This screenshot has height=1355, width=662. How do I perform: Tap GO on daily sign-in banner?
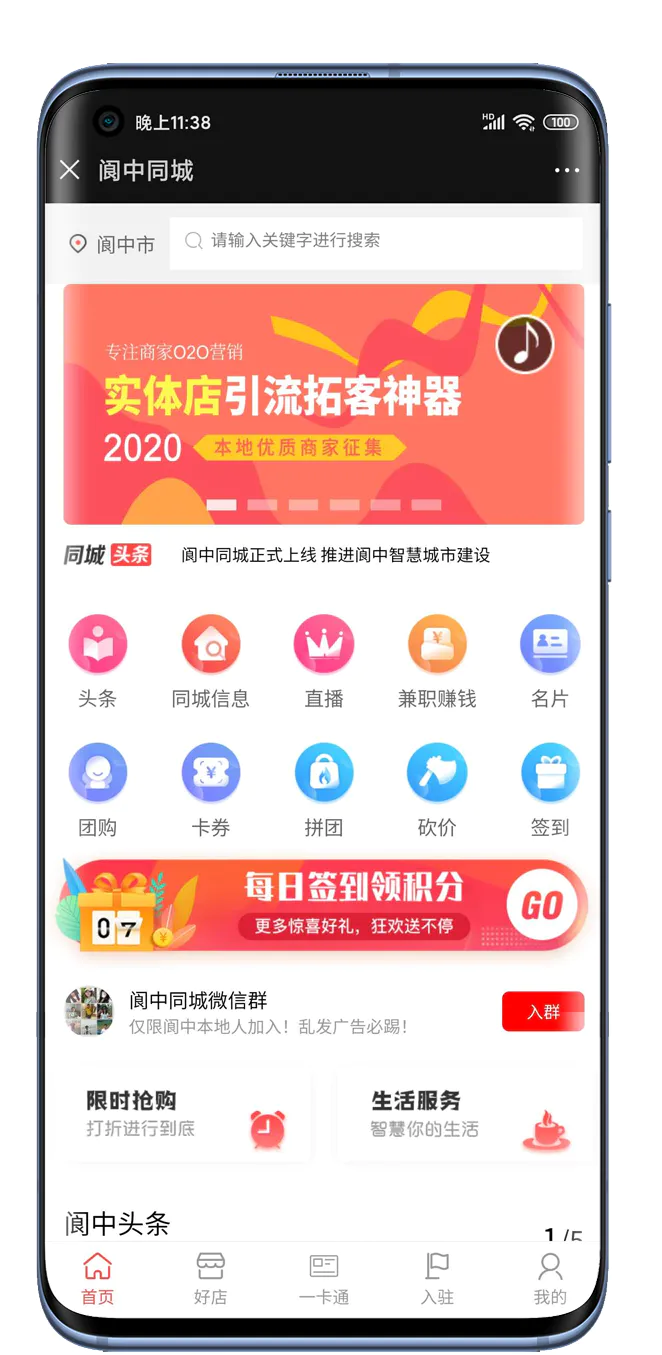[541, 906]
